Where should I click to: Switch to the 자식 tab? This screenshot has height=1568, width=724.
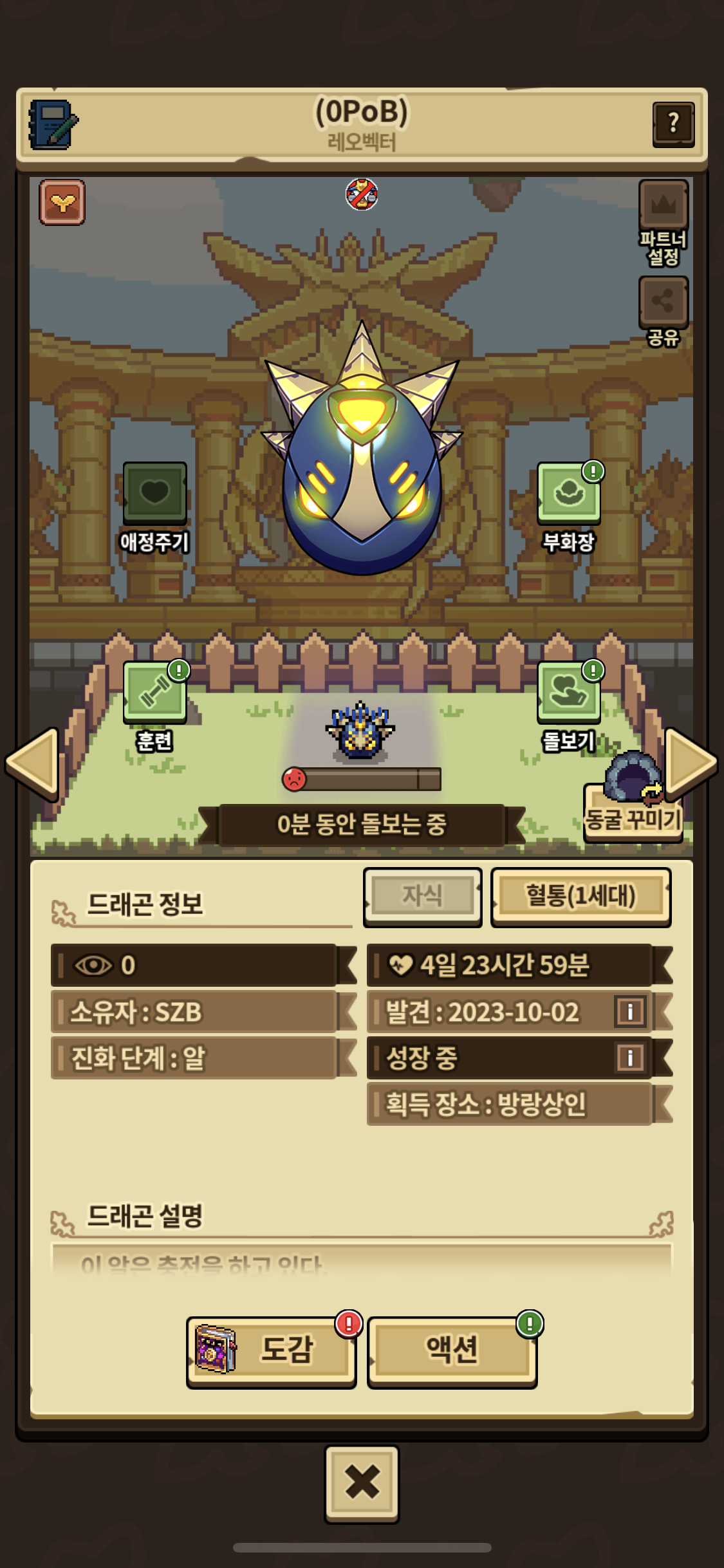click(x=422, y=896)
